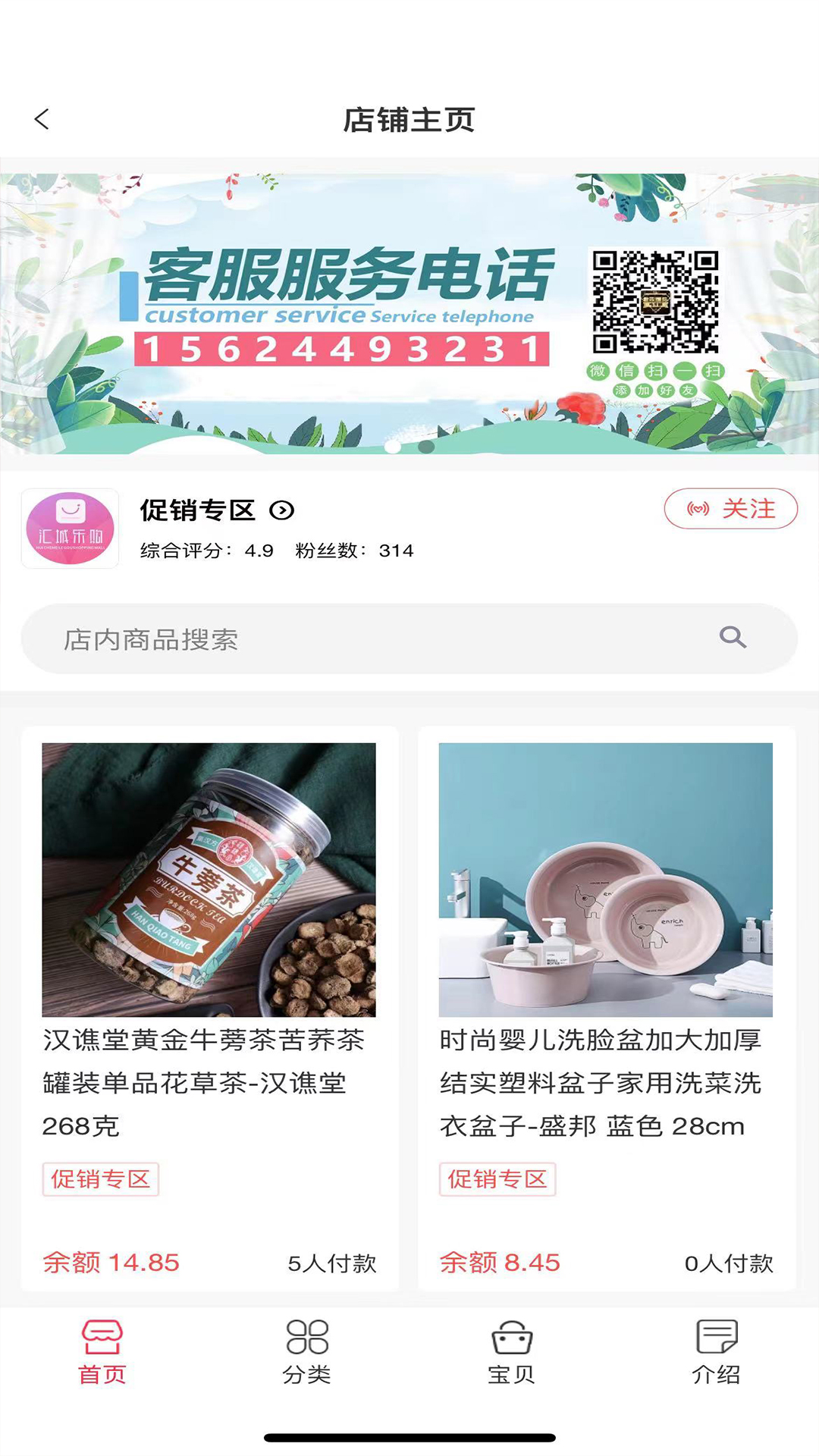This screenshot has height=1456, width=819.
Task: Tap the heart-signal icon beside 关注
Action: 699,509
